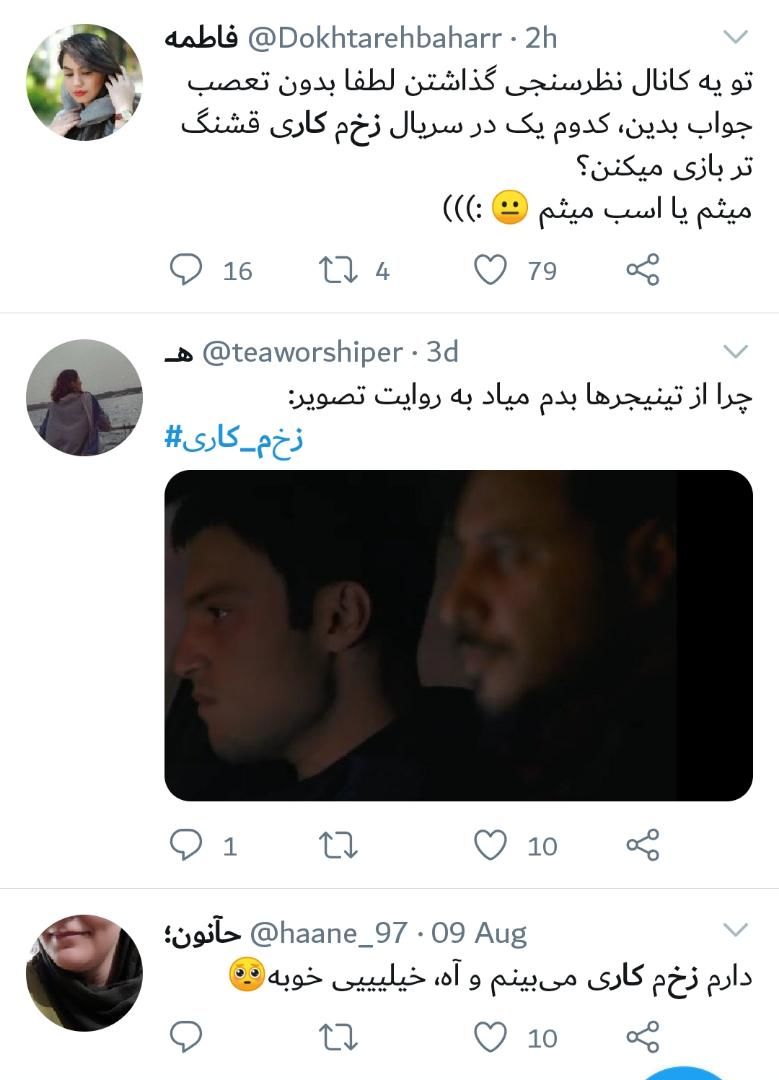
Task: Share the tweet by @Dokhtarehbaharr
Action: tap(643, 270)
